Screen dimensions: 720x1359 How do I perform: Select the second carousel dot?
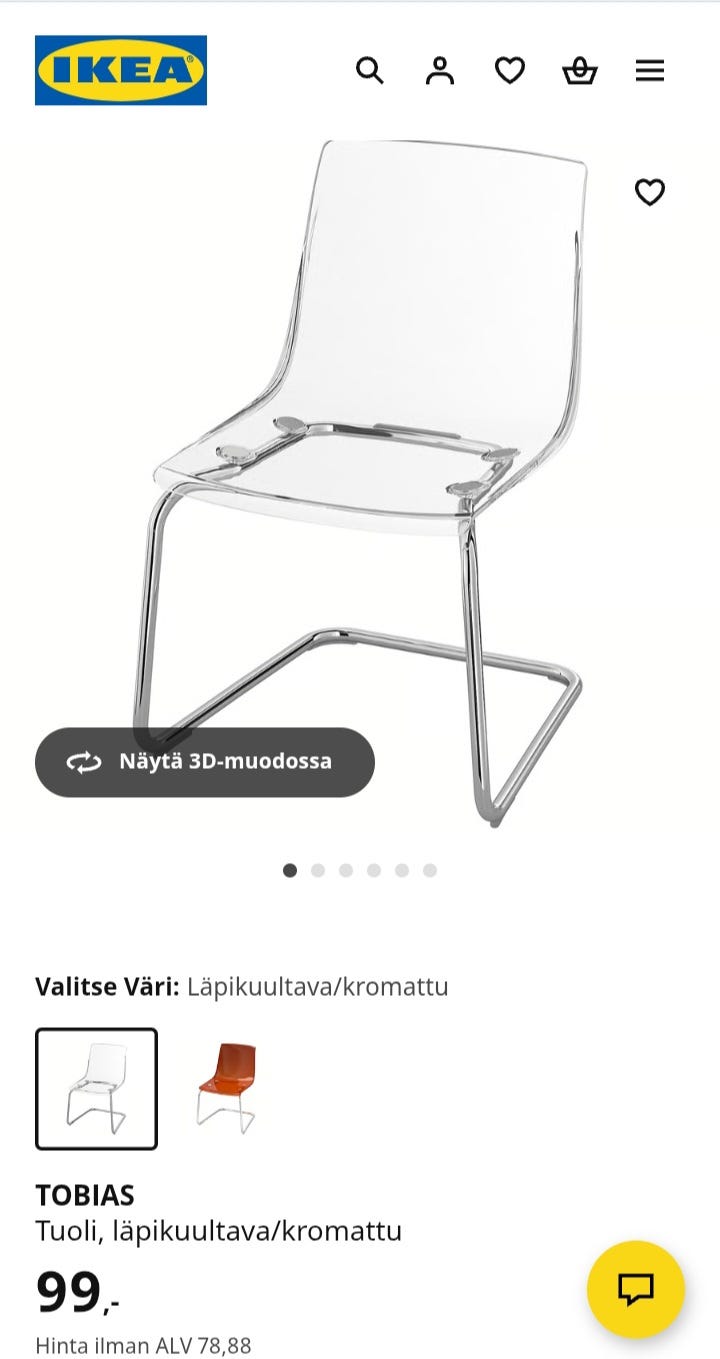319,870
